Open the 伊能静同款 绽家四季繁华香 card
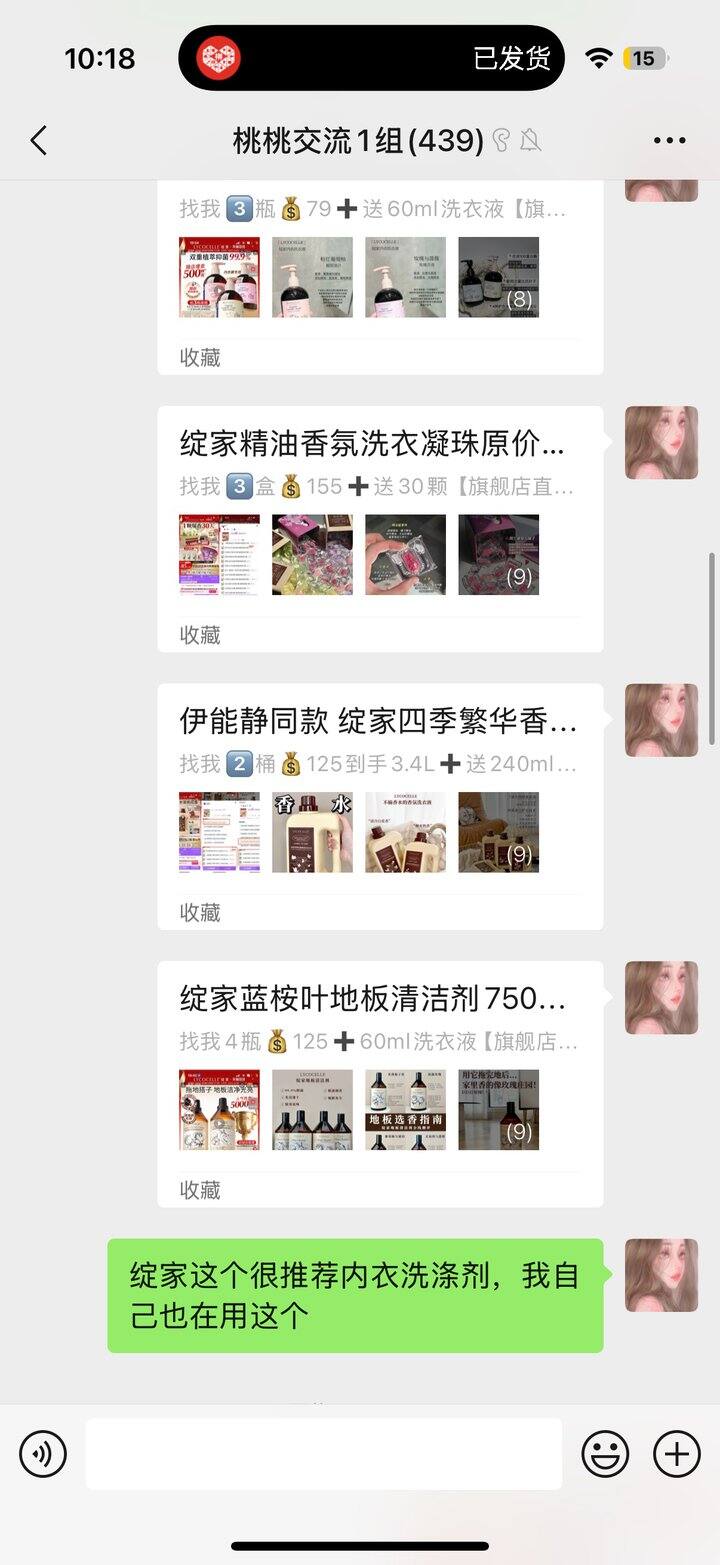Screen dimensions: 720x1565 (380, 807)
